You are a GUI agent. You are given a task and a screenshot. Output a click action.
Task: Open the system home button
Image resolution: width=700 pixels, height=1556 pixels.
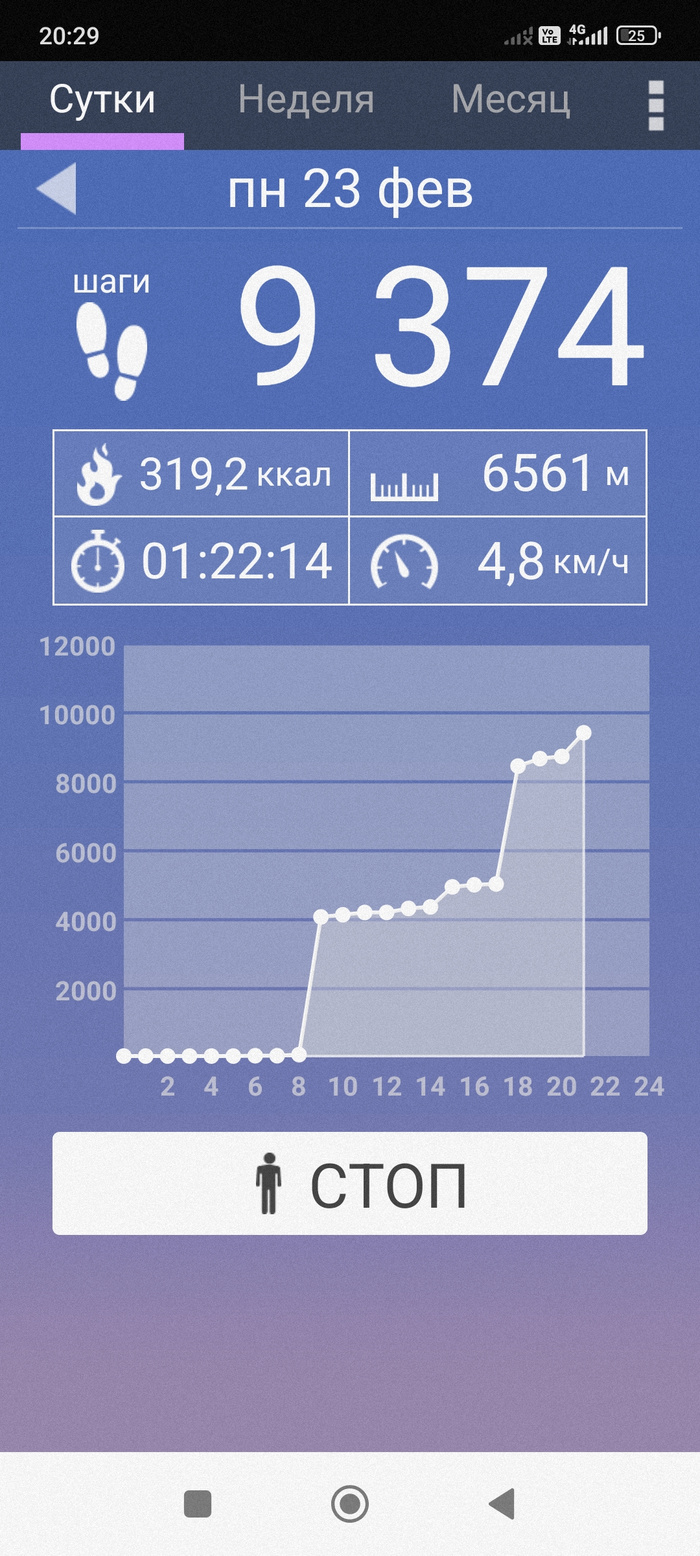pos(350,1503)
